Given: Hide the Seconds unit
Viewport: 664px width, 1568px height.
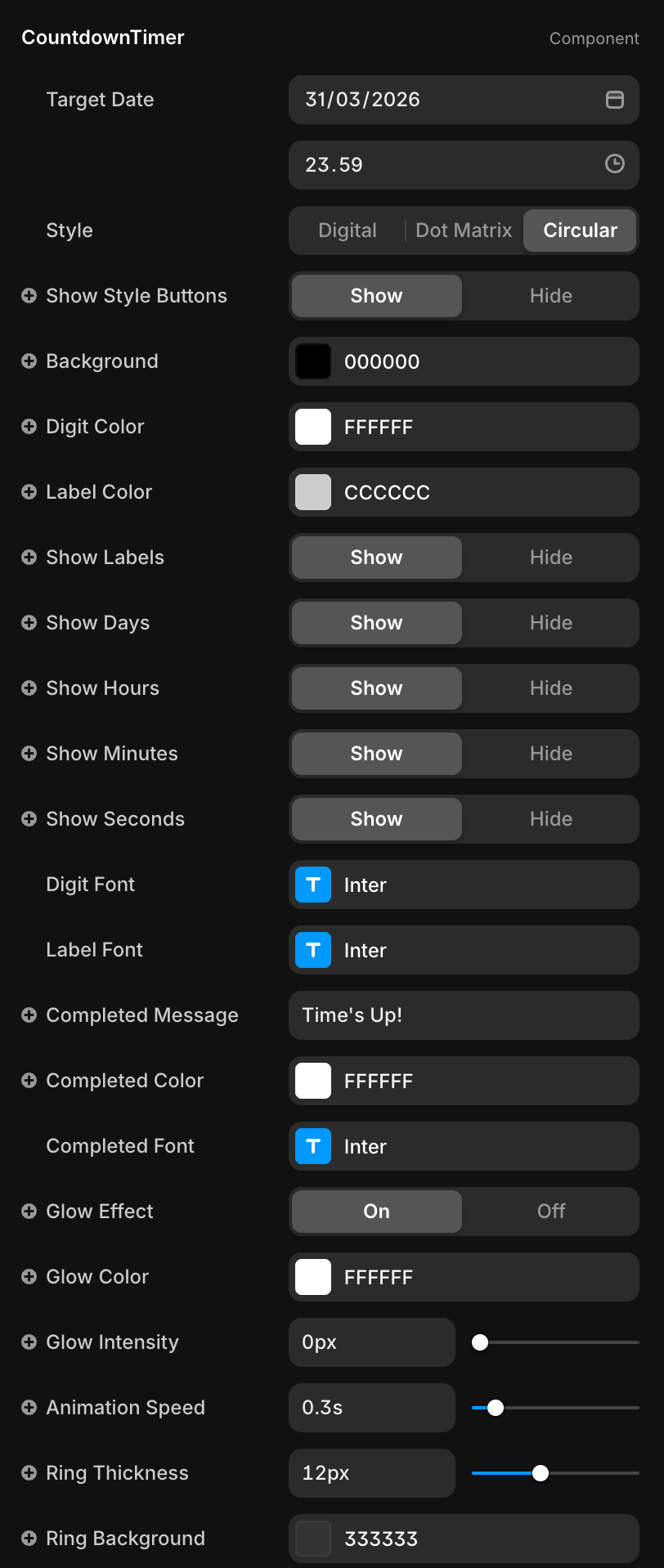Looking at the screenshot, I should pyautogui.click(x=550, y=819).
